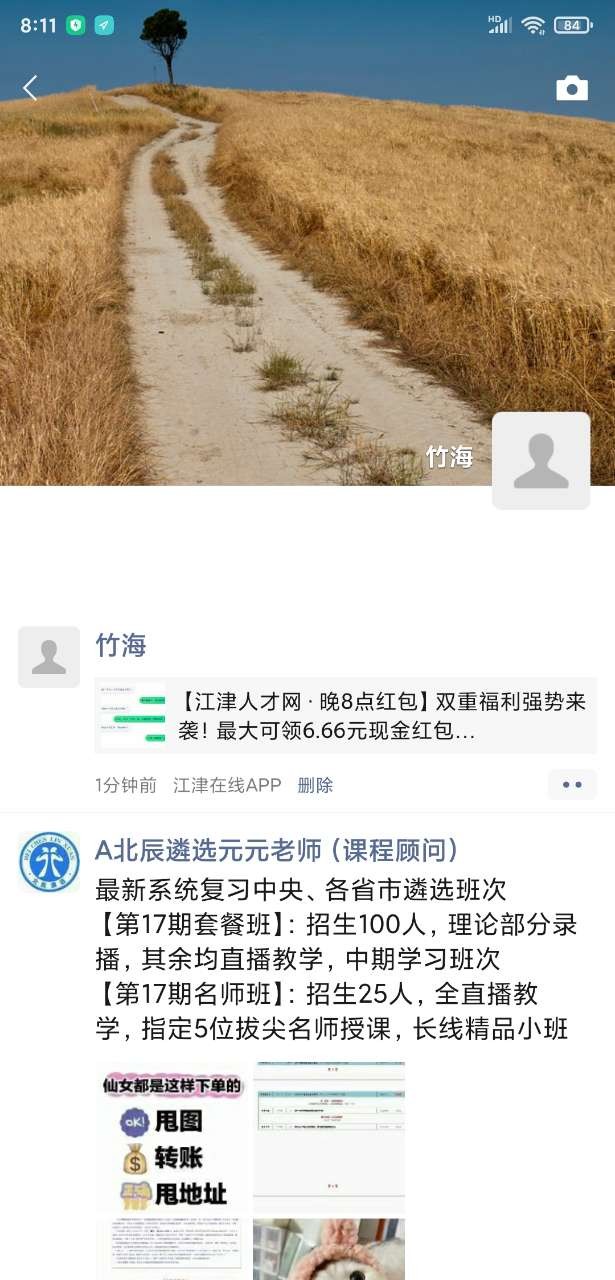615x1280 pixels.
Task: Open the 江津在线APP source link
Action: click(227, 785)
